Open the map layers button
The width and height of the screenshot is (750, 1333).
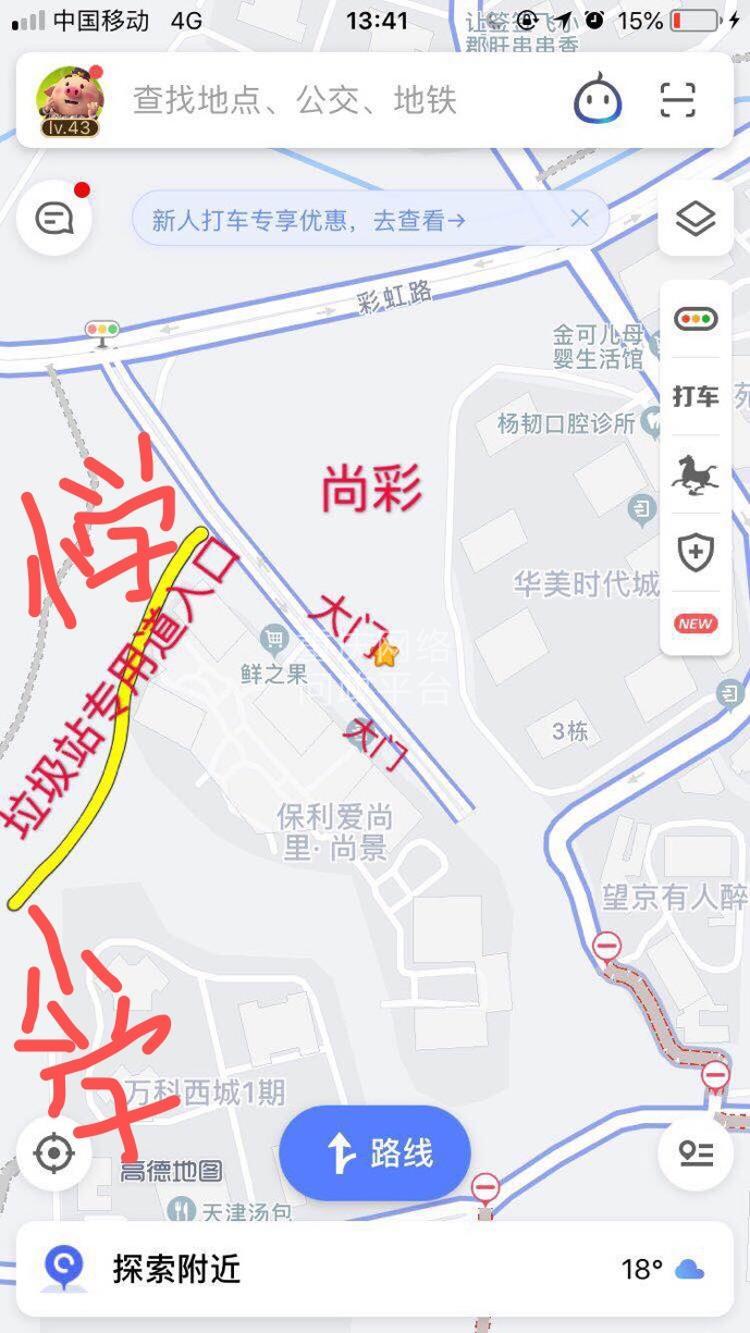click(696, 219)
